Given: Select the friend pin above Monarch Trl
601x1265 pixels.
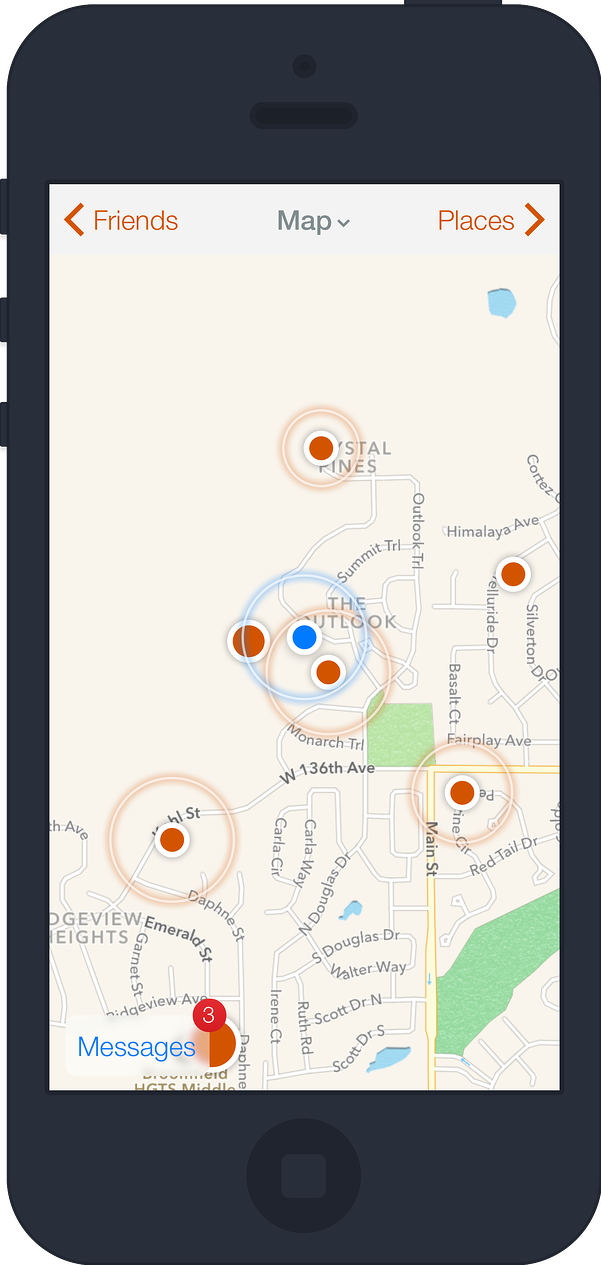Looking at the screenshot, I should pyautogui.click(x=328, y=672).
